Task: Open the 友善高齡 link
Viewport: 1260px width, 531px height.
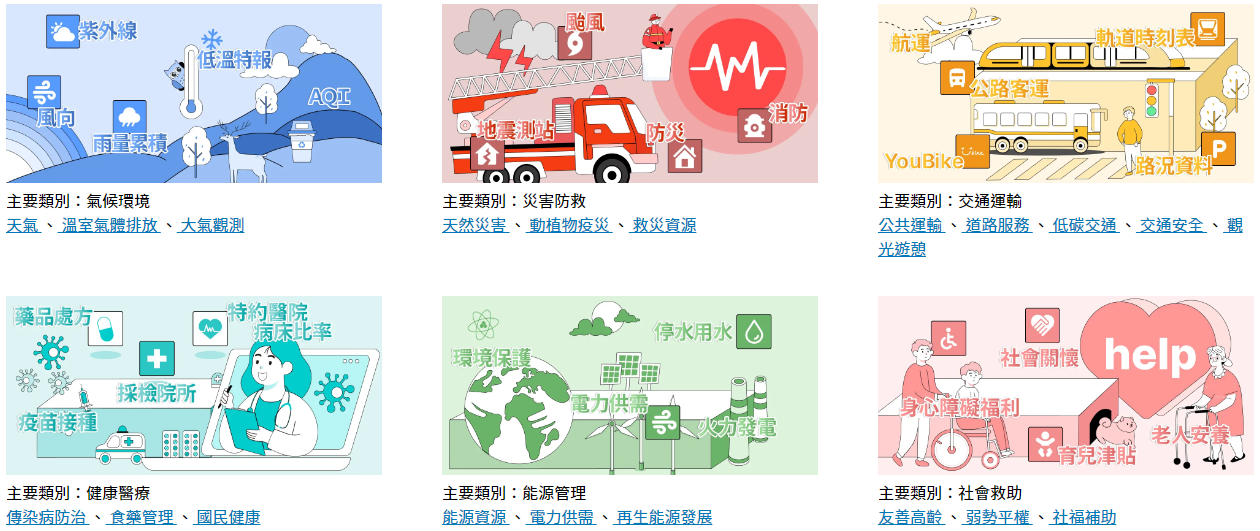Action: tap(911, 517)
